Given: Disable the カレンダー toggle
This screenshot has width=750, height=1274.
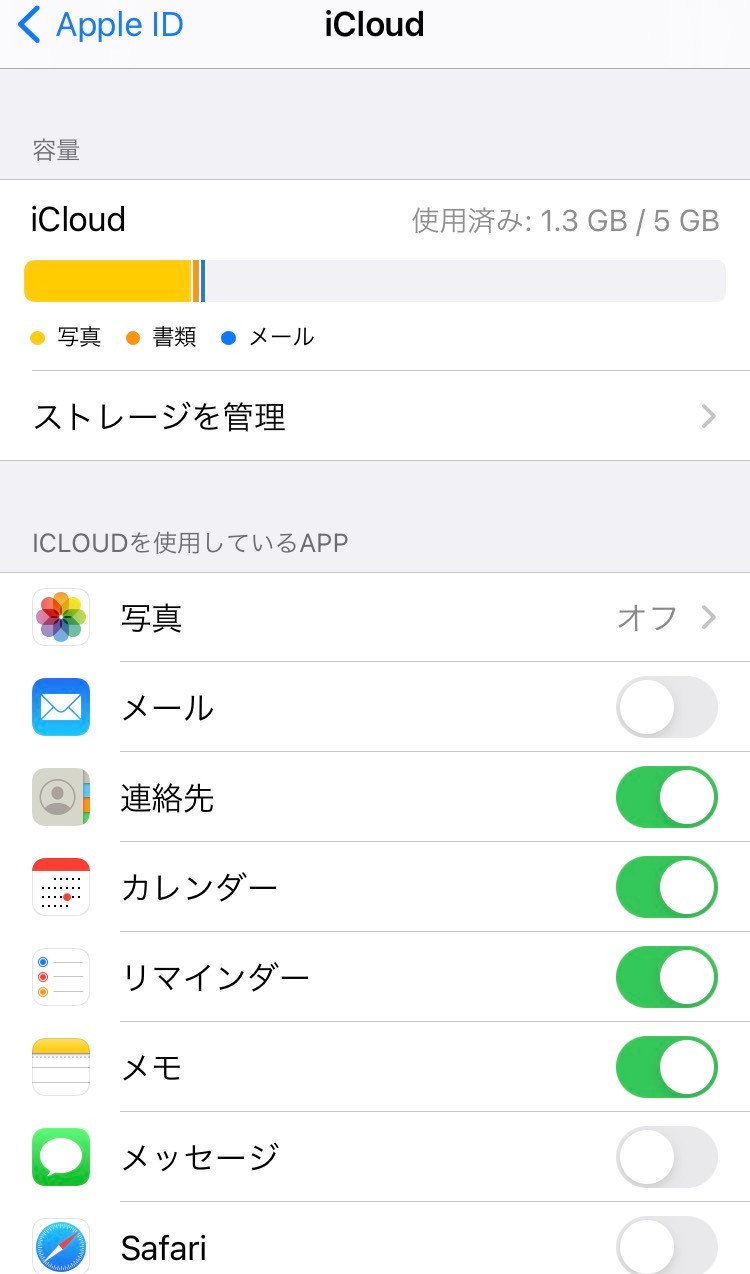Looking at the screenshot, I should 666,888.
